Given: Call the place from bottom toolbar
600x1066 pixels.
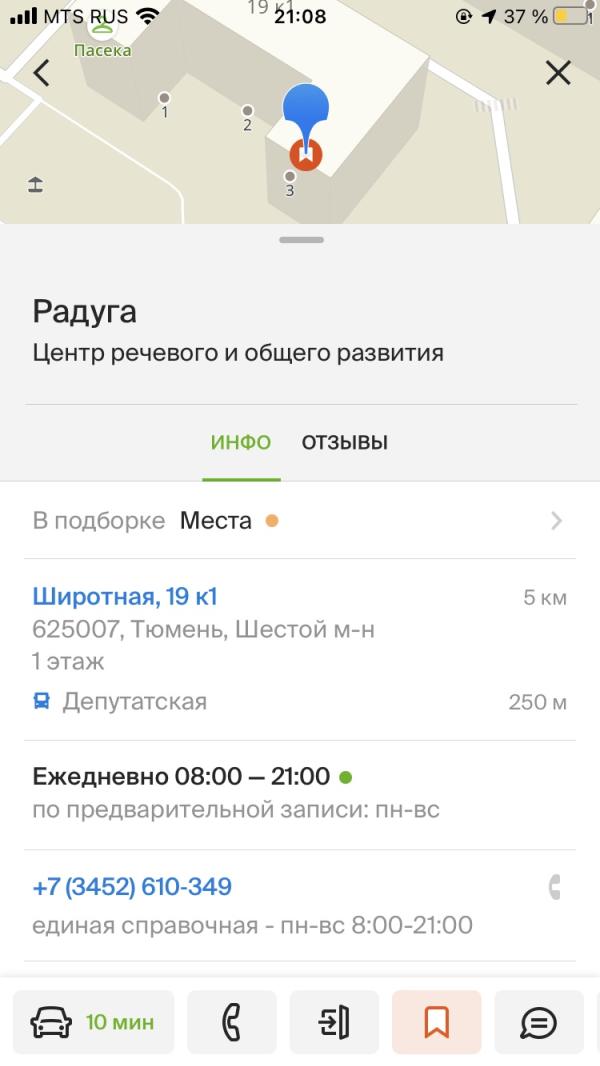Looking at the screenshot, I should tap(232, 1022).
